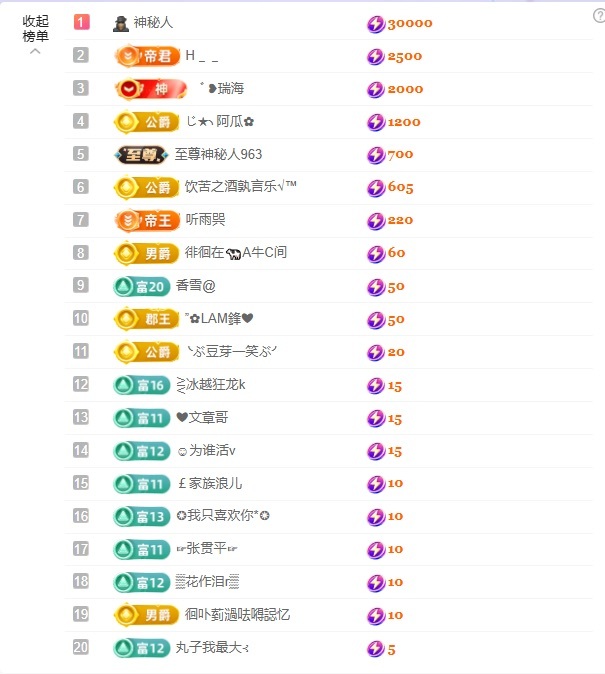The width and height of the screenshot is (605, 674).
Task: View rank 15 user 家族浪儿
Action: 210,483
